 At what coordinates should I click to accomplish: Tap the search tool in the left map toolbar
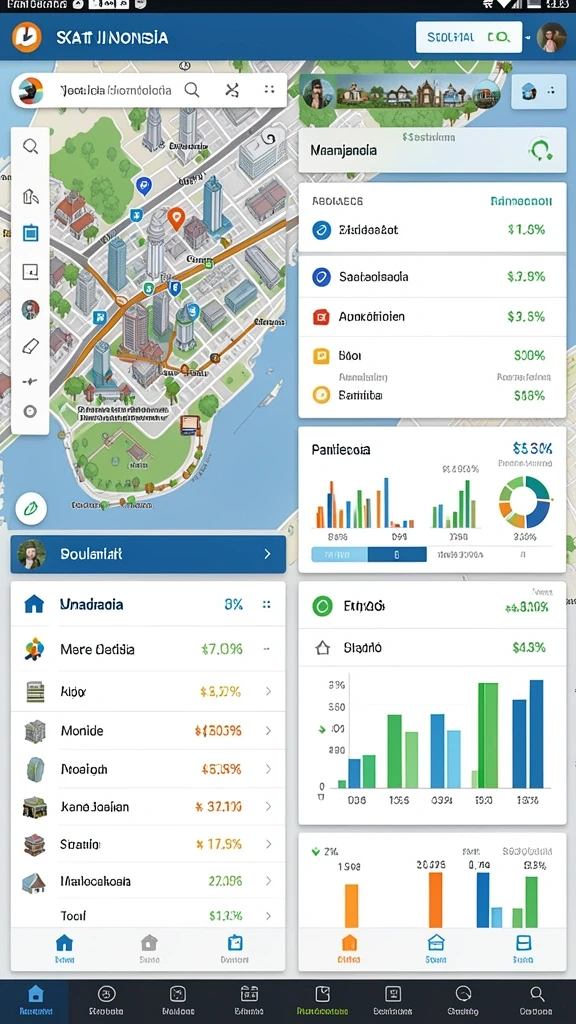pos(30,146)
